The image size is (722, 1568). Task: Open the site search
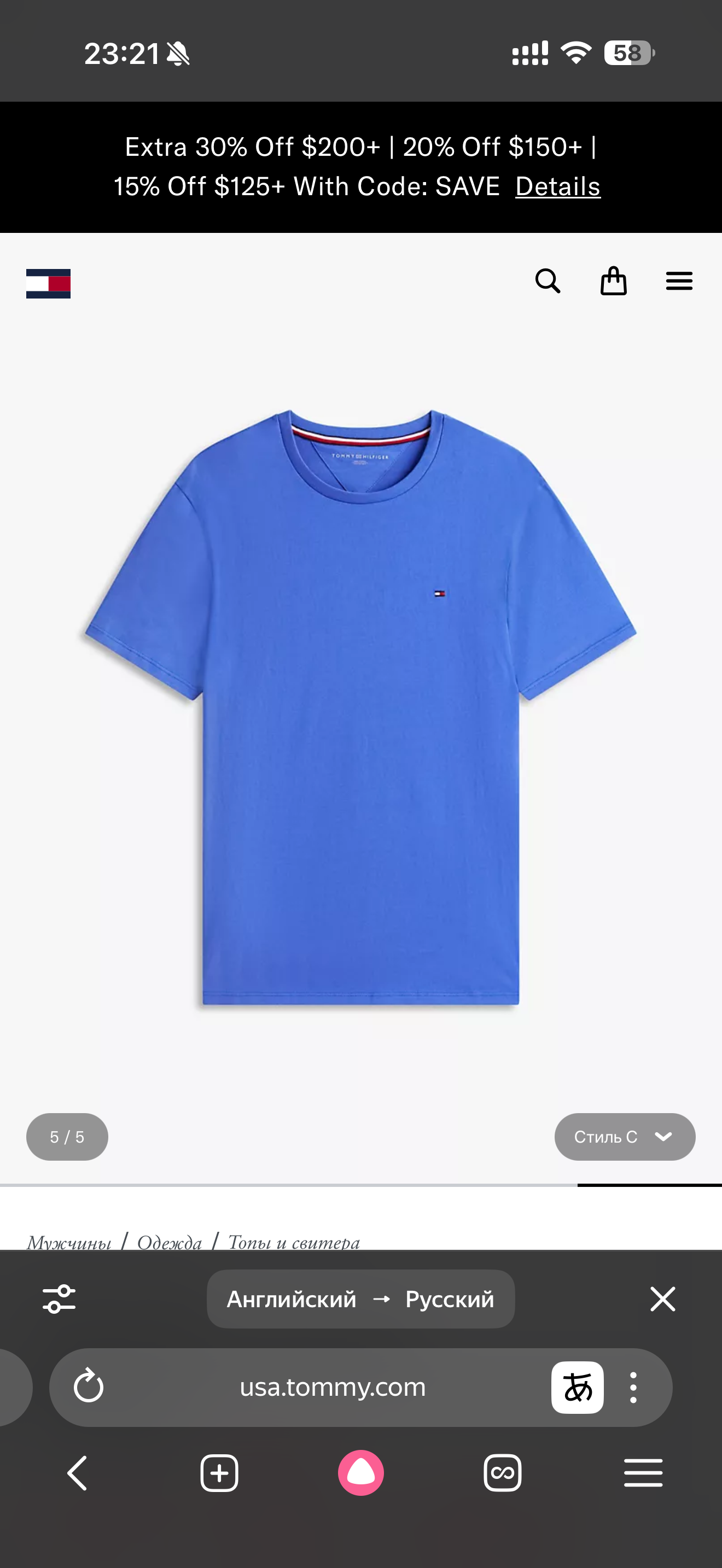click(548, 281)
